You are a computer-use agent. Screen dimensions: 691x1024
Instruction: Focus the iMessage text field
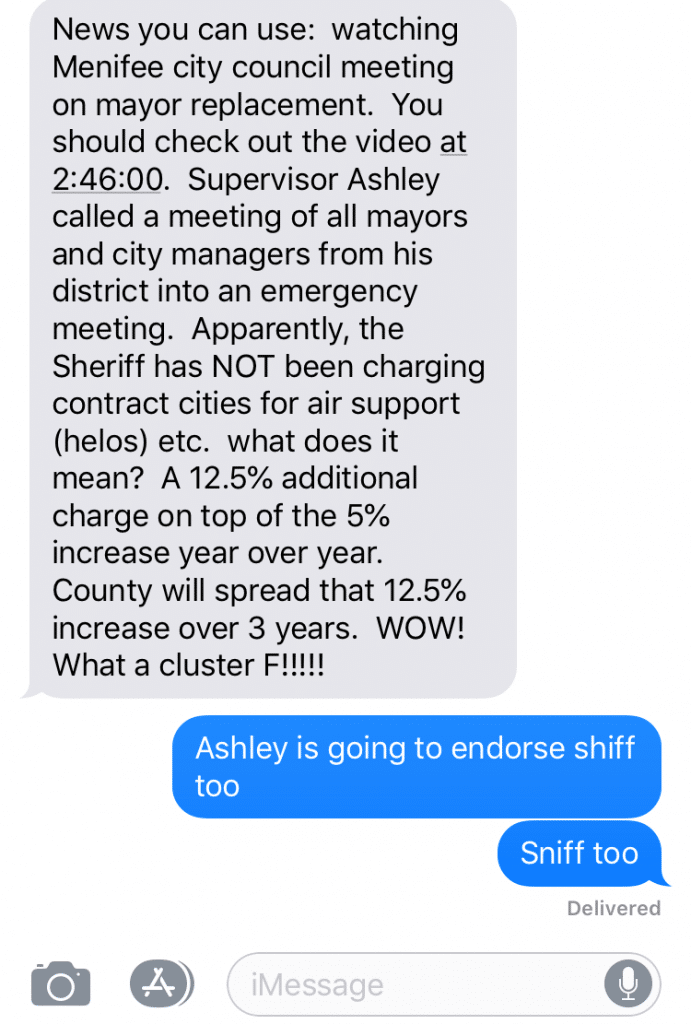tap(410, 985)
